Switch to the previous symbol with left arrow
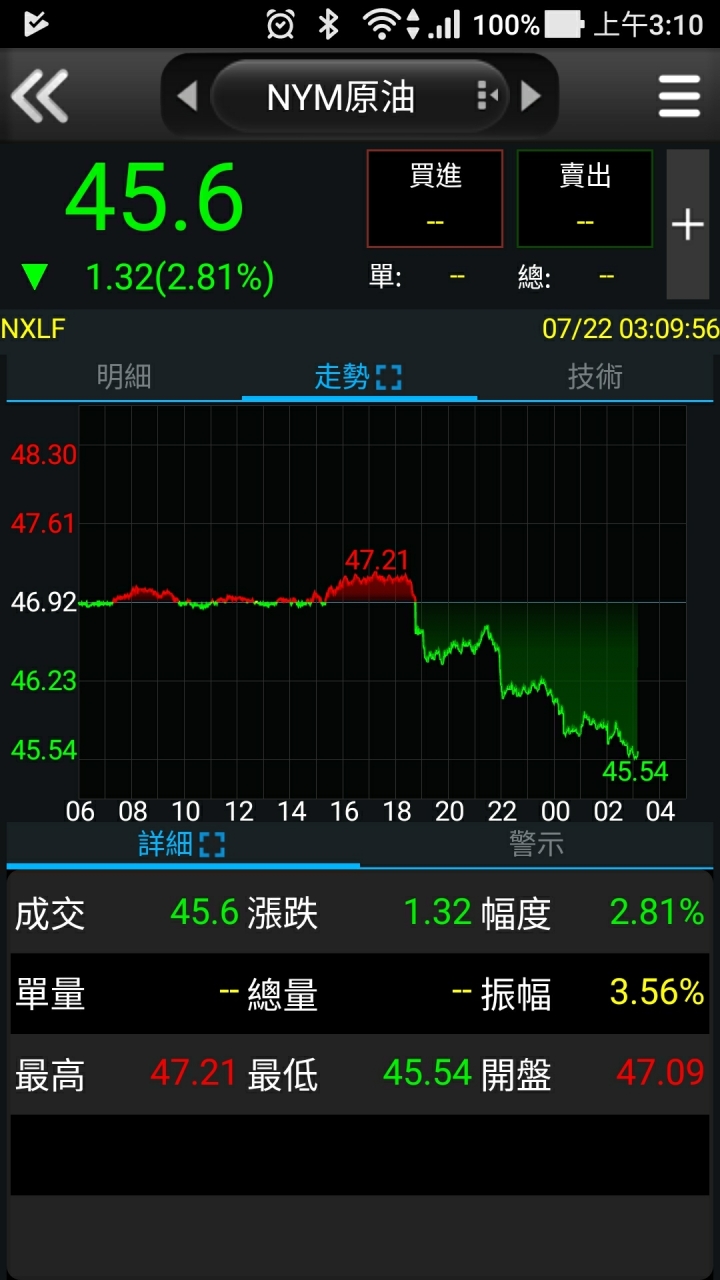 coord(187,96)
